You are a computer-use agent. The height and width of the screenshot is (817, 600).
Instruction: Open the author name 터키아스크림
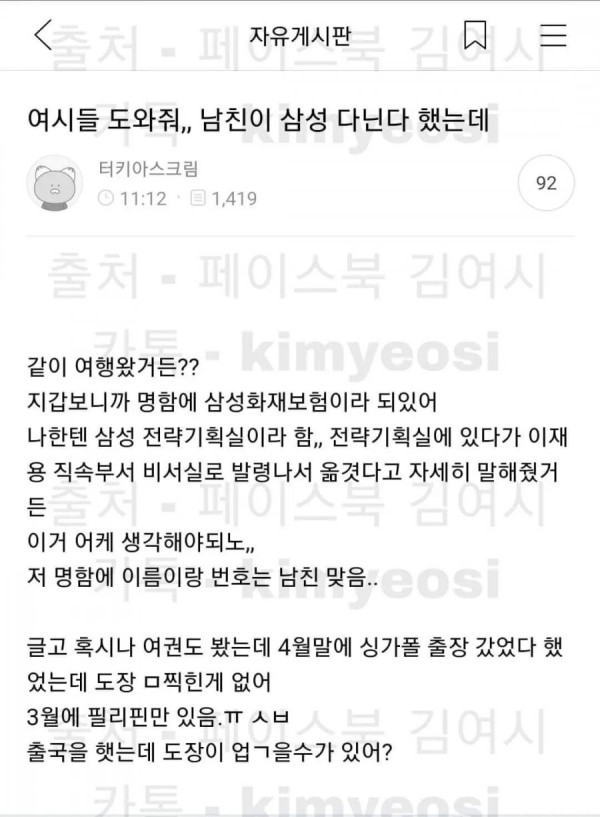[x=148, y=170]
